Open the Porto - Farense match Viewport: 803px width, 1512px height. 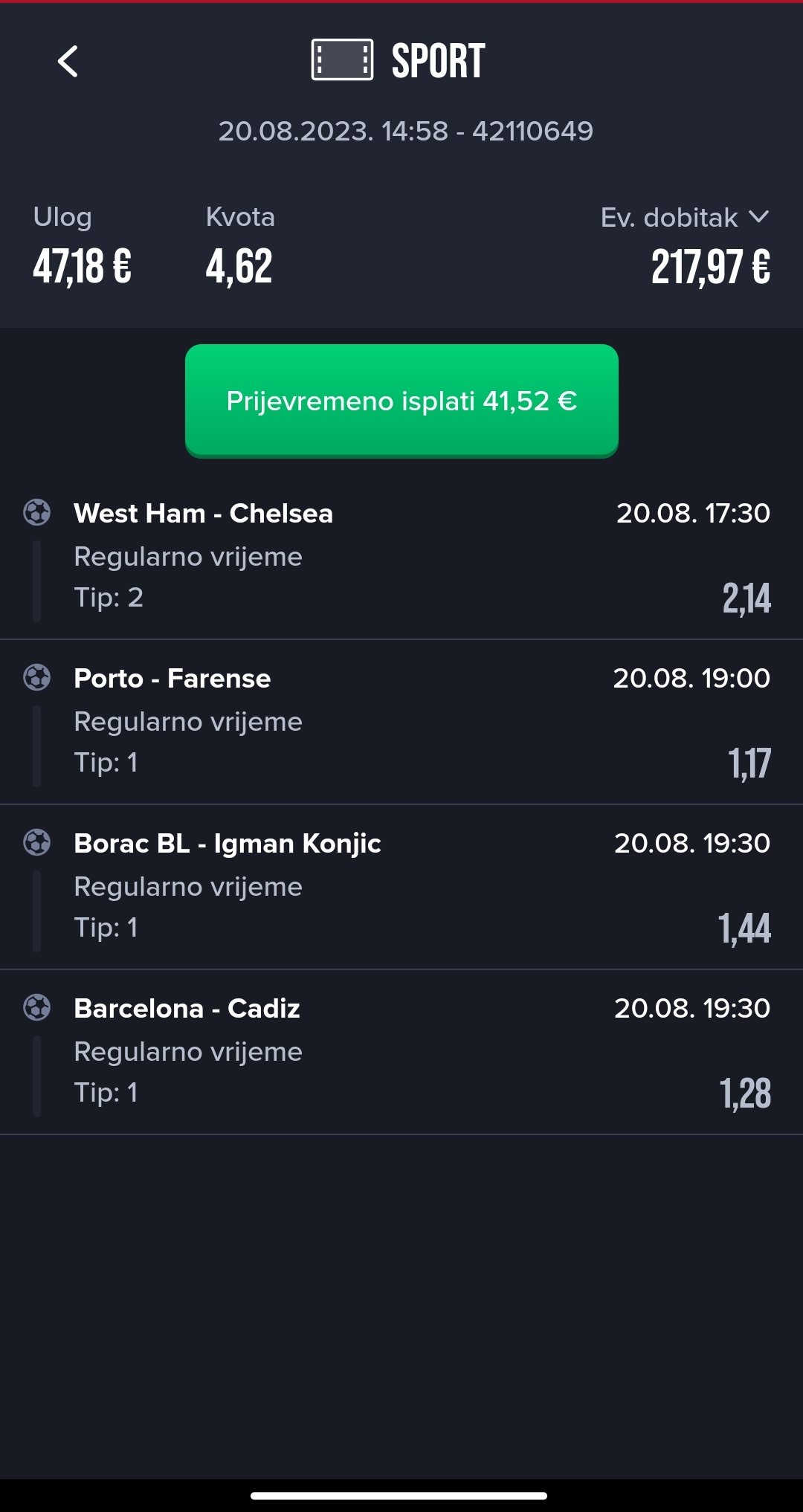coord(401,723)
